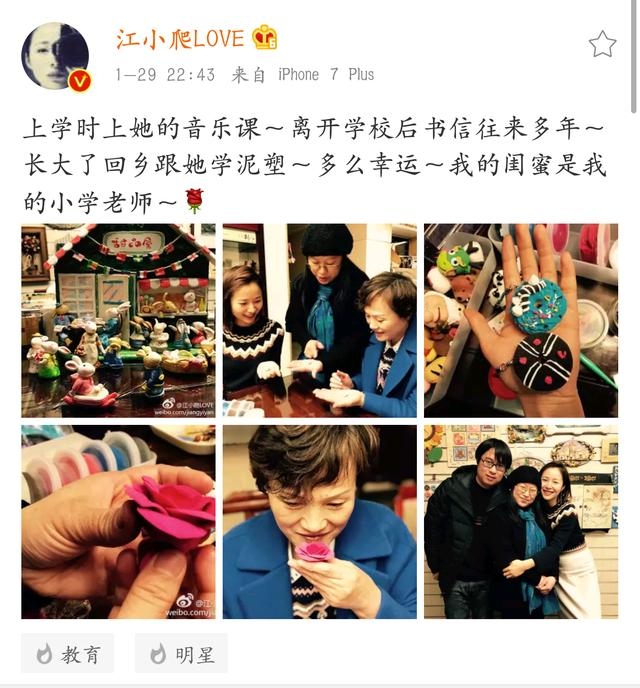Viewport: 640px width, 688px height.
Task: Open the 江小爬LOVE username link
Action: pyautogui.click(x=179, y=39)
